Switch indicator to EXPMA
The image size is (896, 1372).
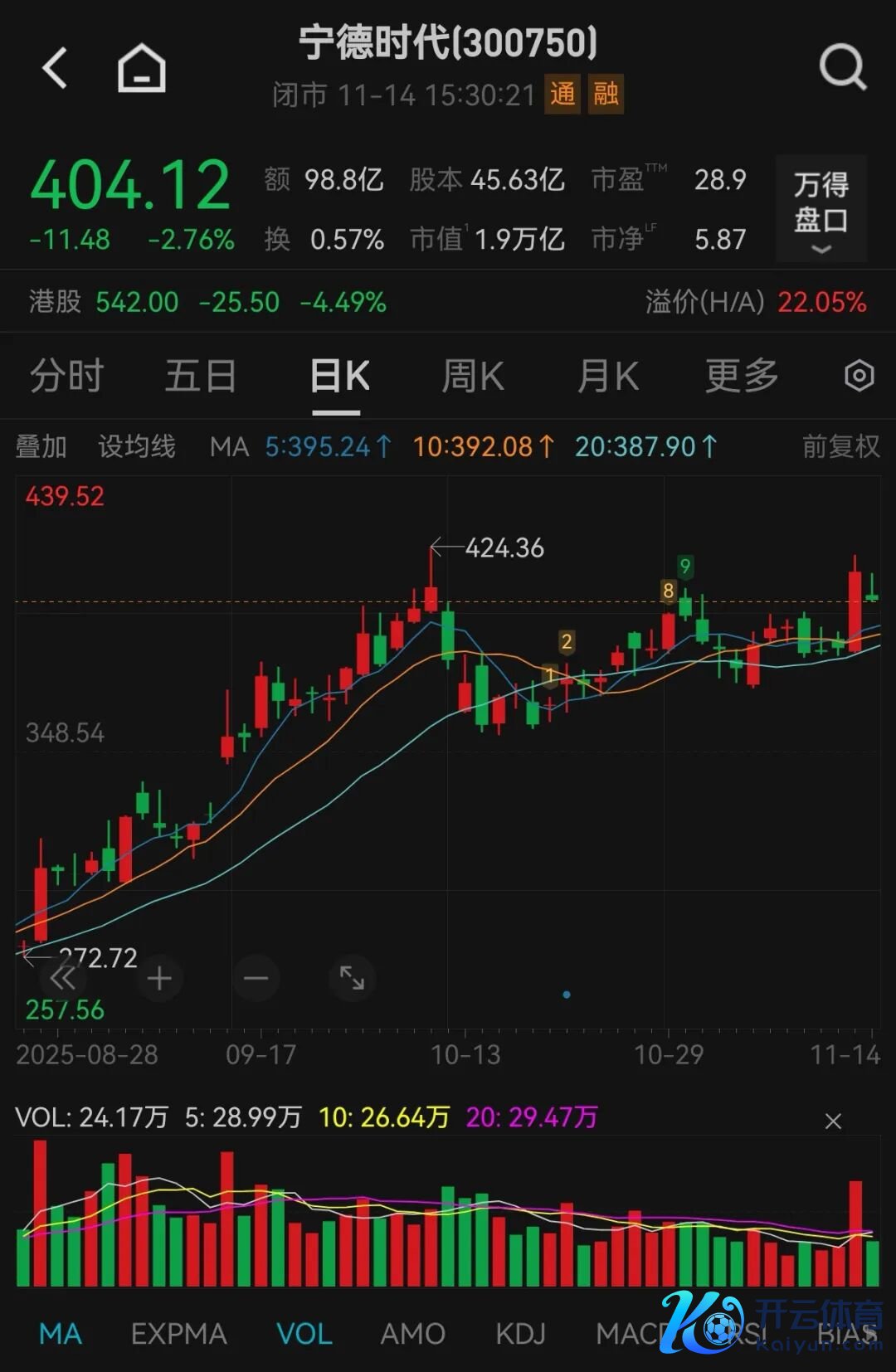178,1334
